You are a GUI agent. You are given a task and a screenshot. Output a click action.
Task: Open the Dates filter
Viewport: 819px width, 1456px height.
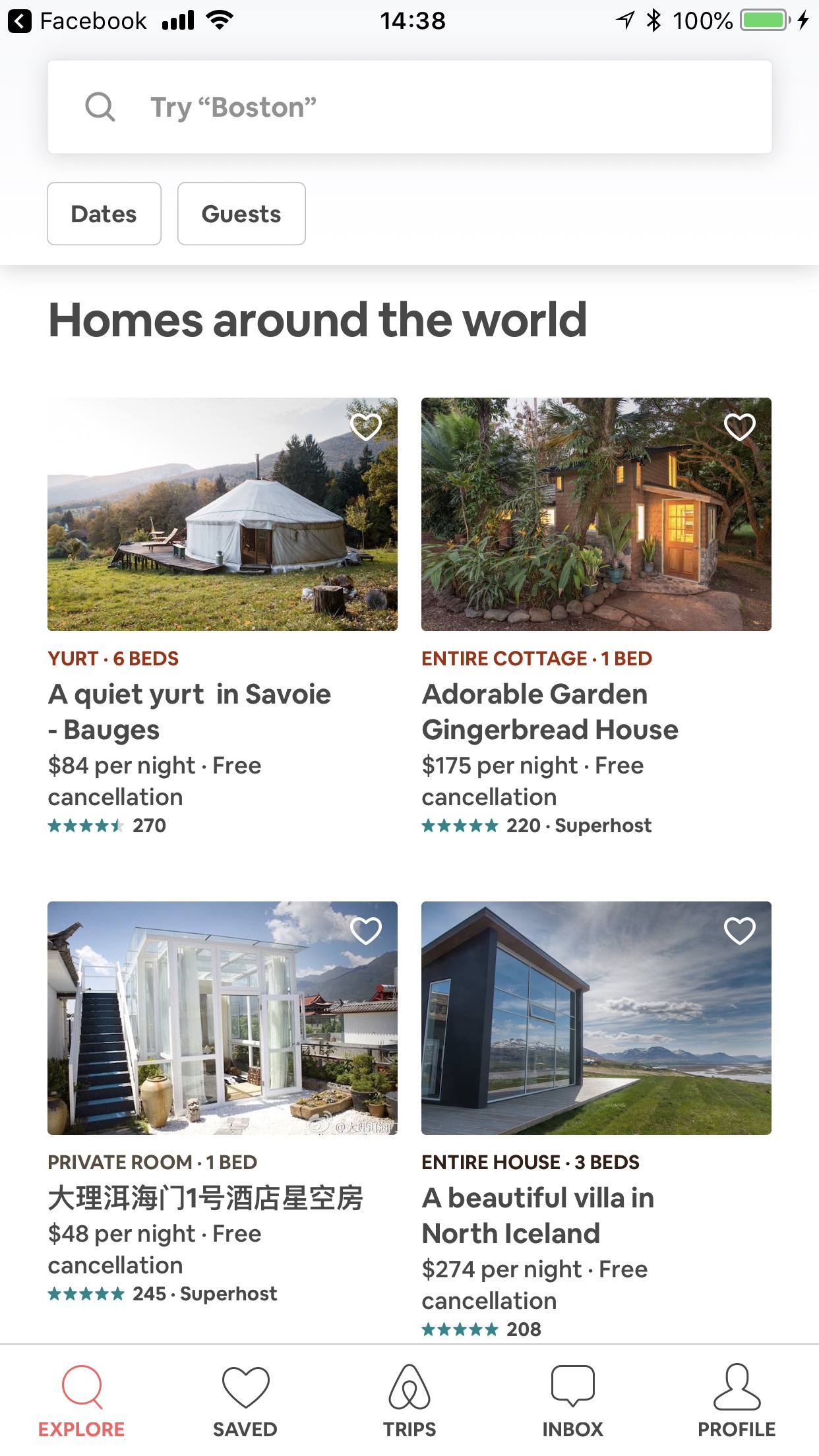(x=104, y=214)
